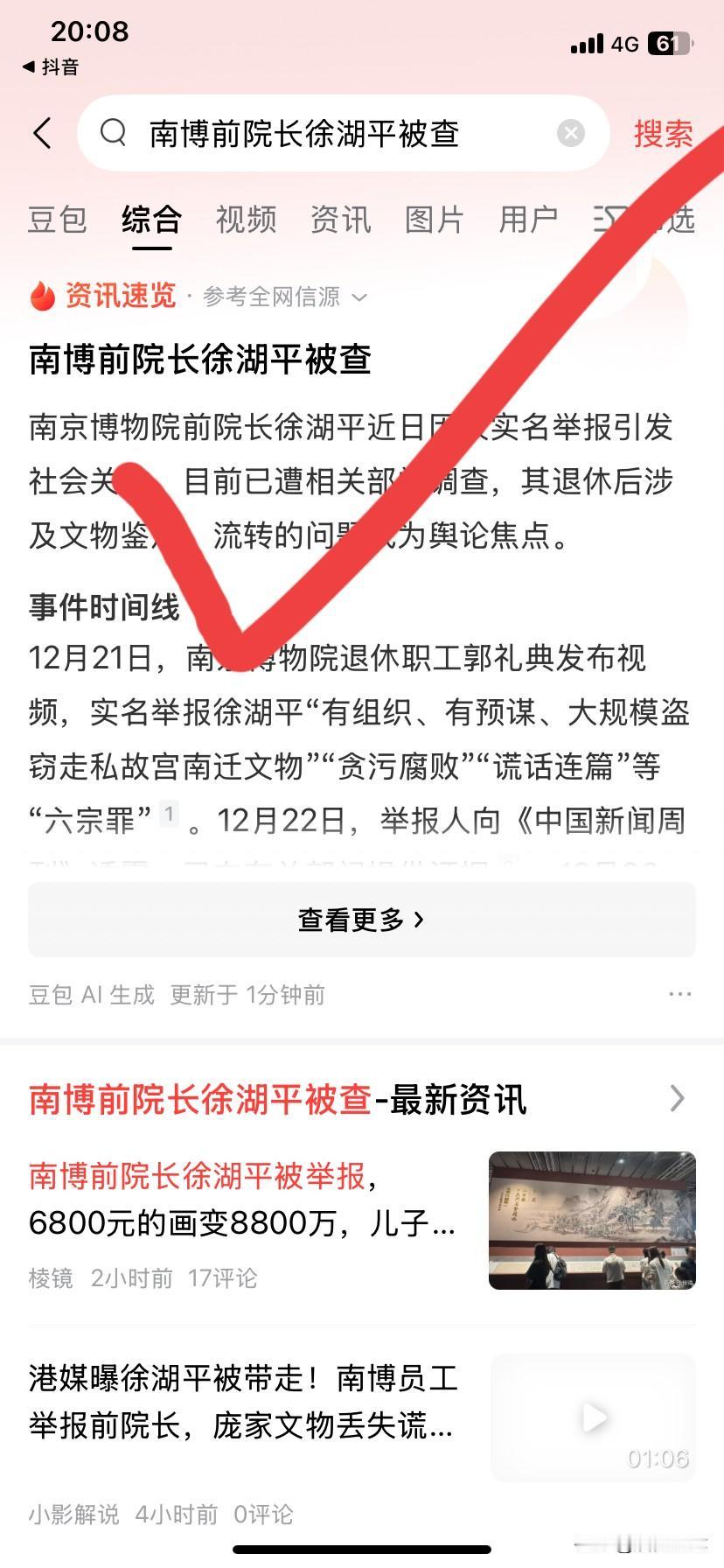The width and height of the screenshot is (724, 1568).
Task: Tap 查看更多 to expand the summary
Action: [361, 919]
